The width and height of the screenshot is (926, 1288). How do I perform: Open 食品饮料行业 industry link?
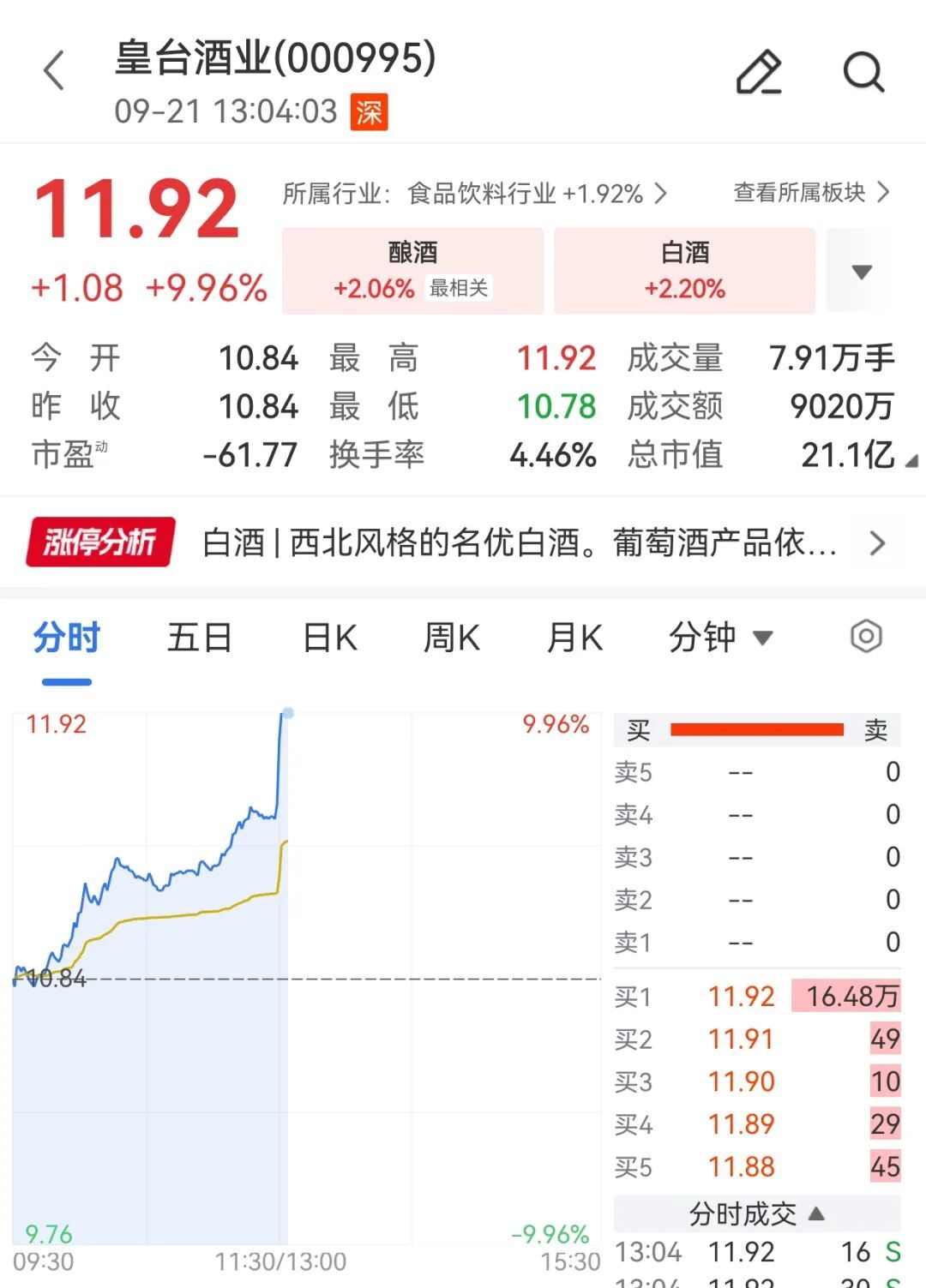click(475, 194)
